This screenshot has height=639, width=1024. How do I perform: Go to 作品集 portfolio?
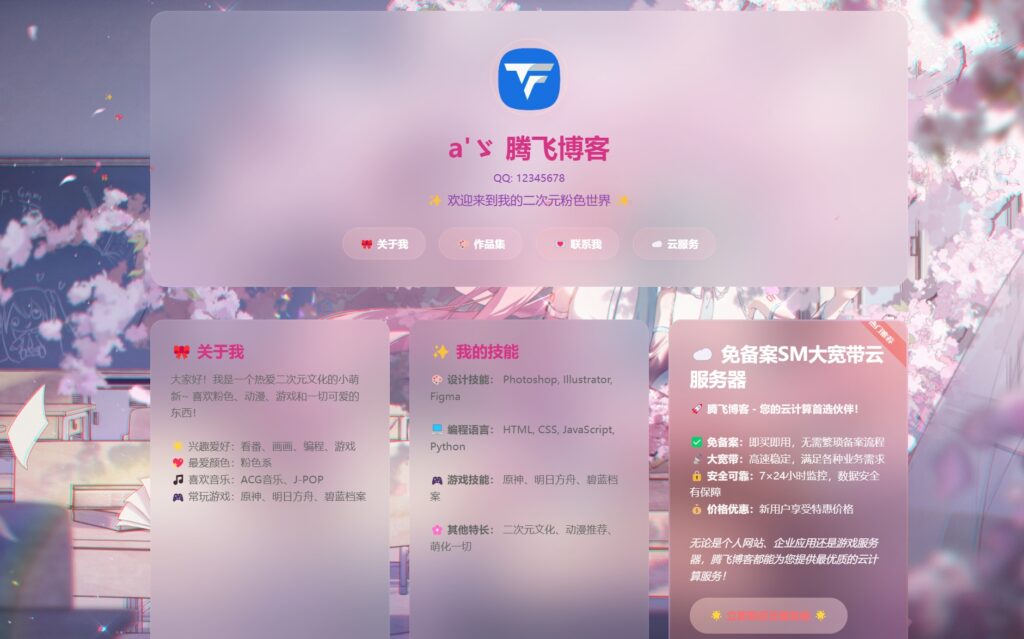[x=480, y=244]
